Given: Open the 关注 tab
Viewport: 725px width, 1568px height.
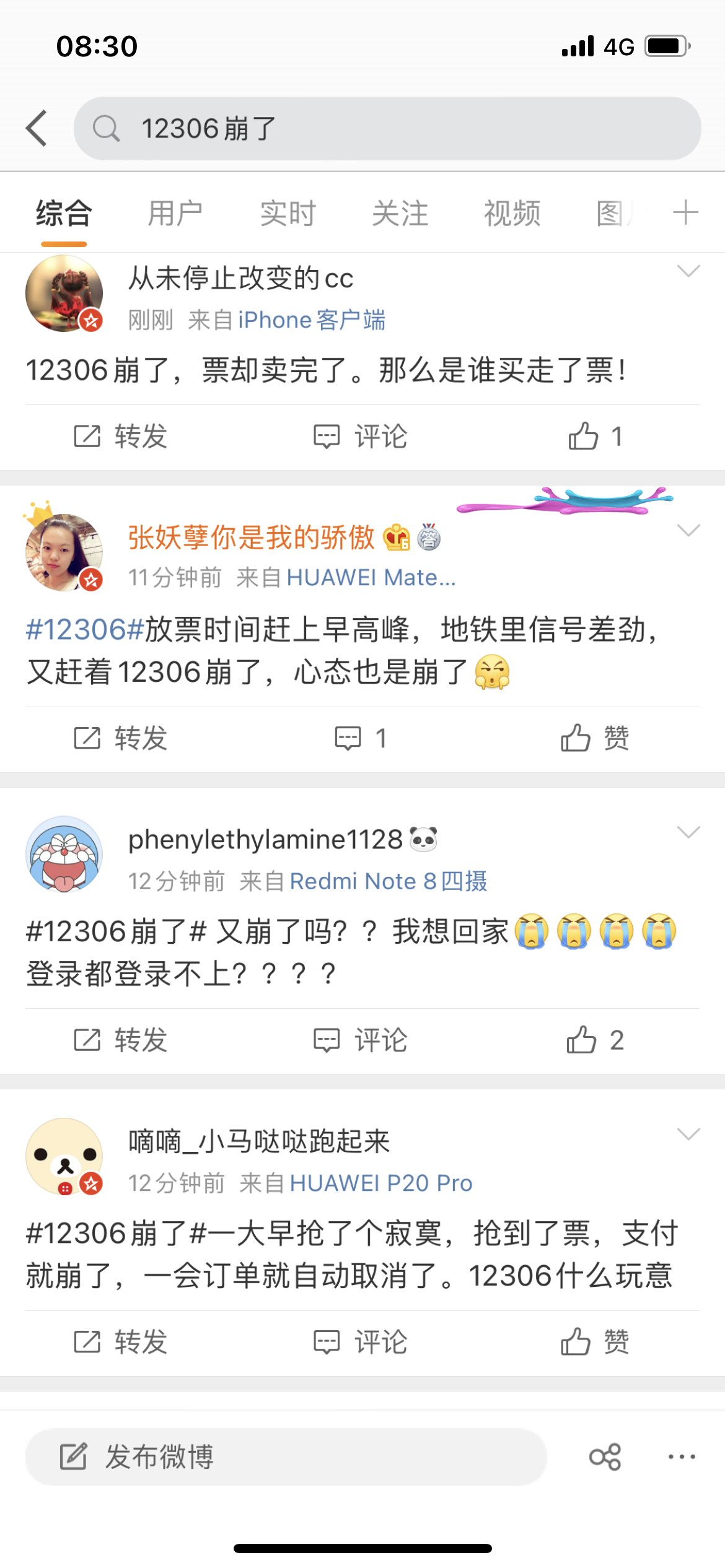Looking at the screenshot, I should click(400, 214).
